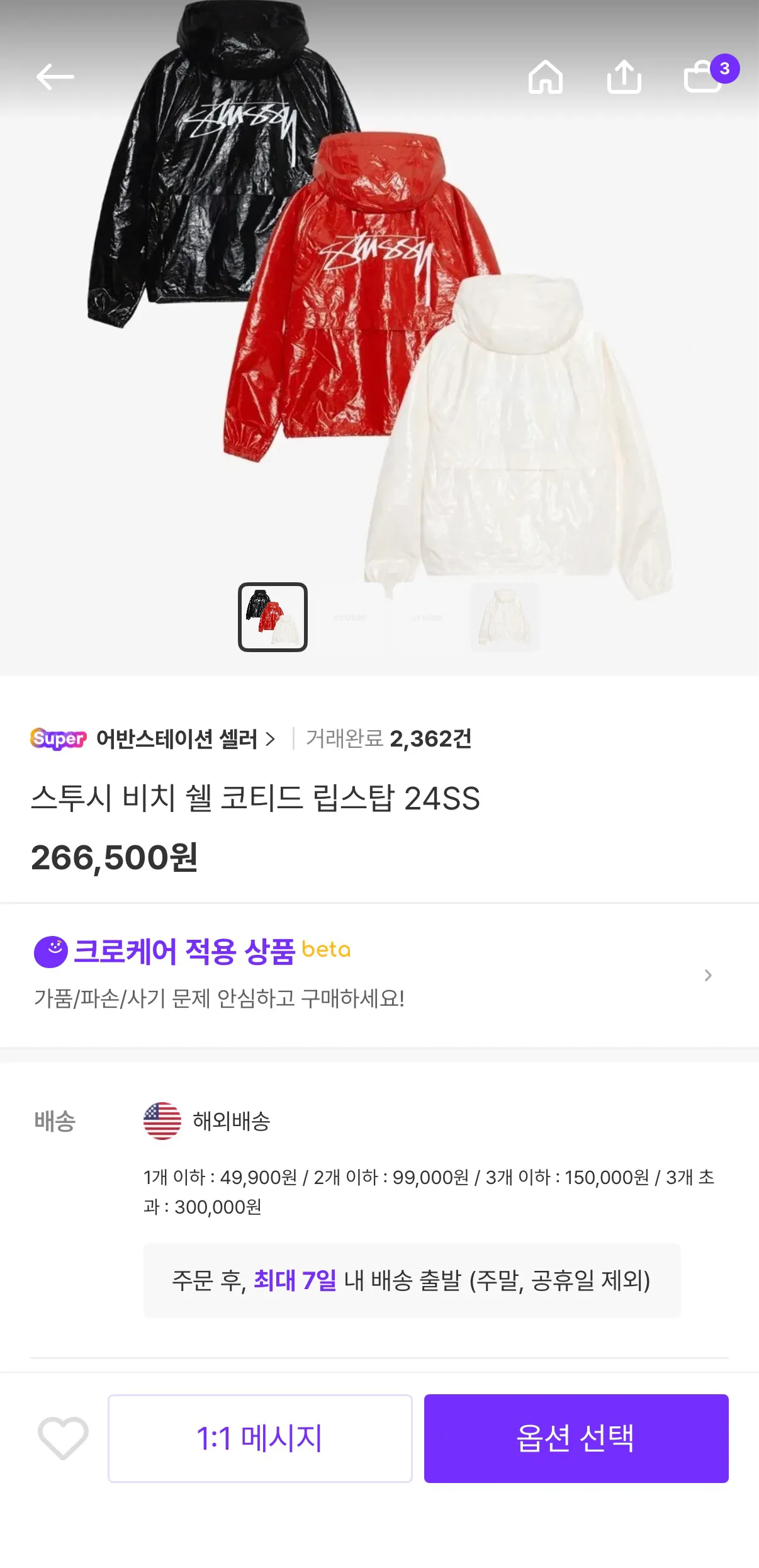Open the 어반스테이션 셀러 store page
Screen dimensions: 759x1568
(178, 740)
